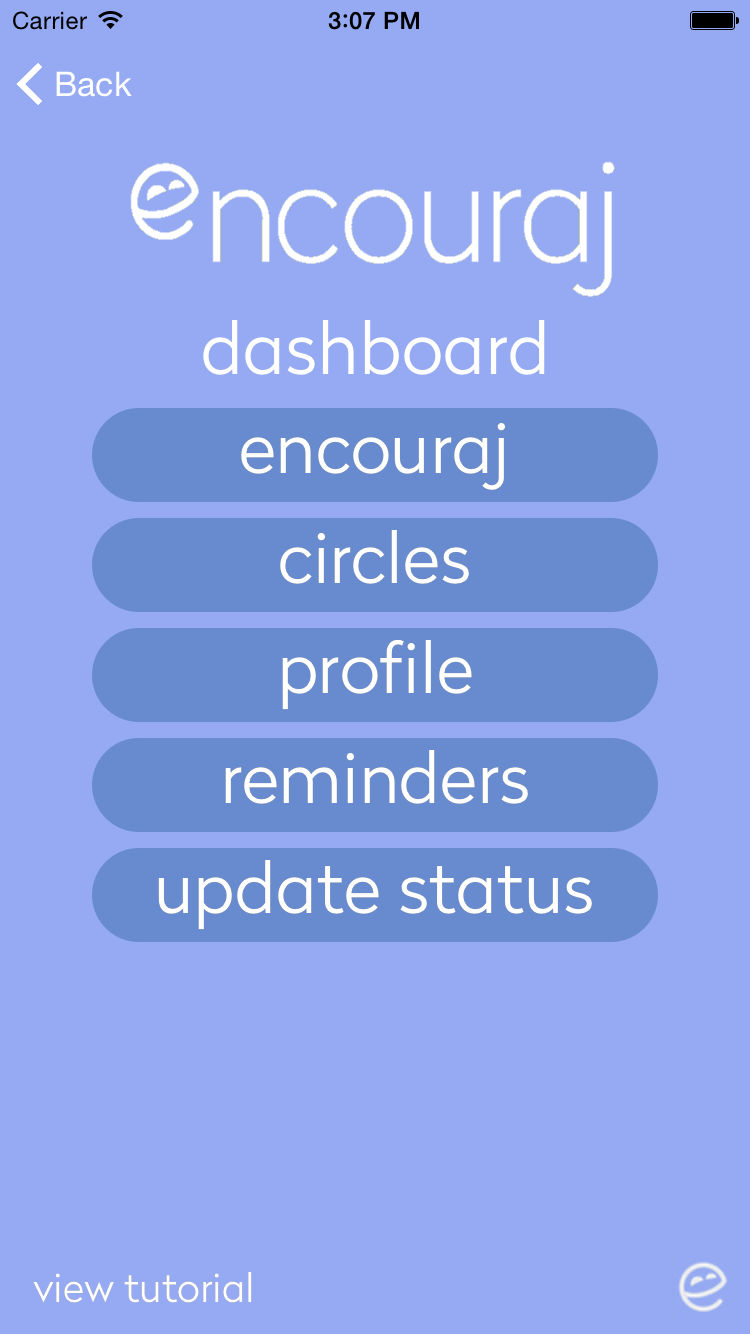The image size is (750, 1334).
Task: Open the encouraj dashboard button
Action: click(374, 455)
